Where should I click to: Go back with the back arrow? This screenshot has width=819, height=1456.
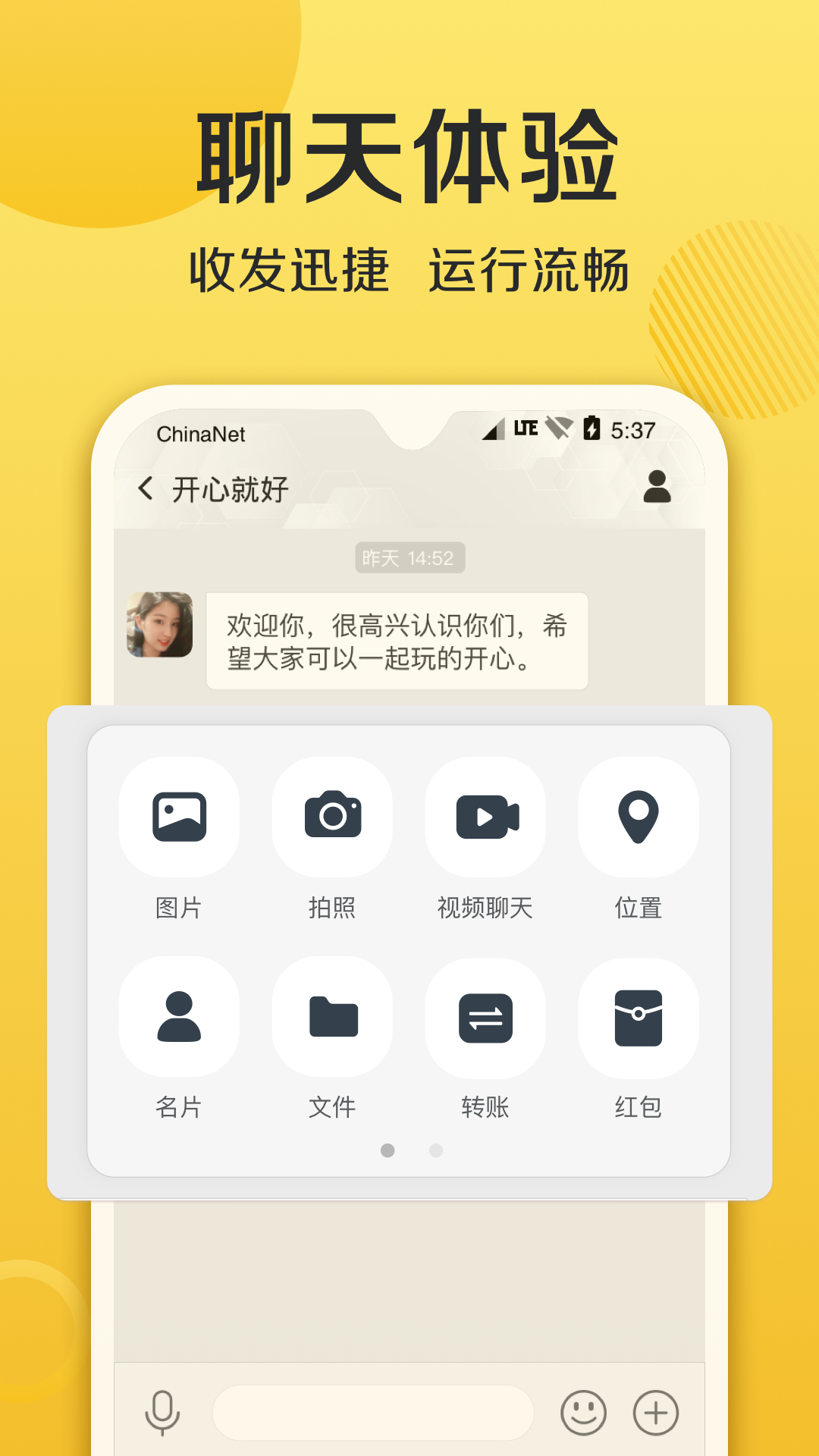(146, 489)
